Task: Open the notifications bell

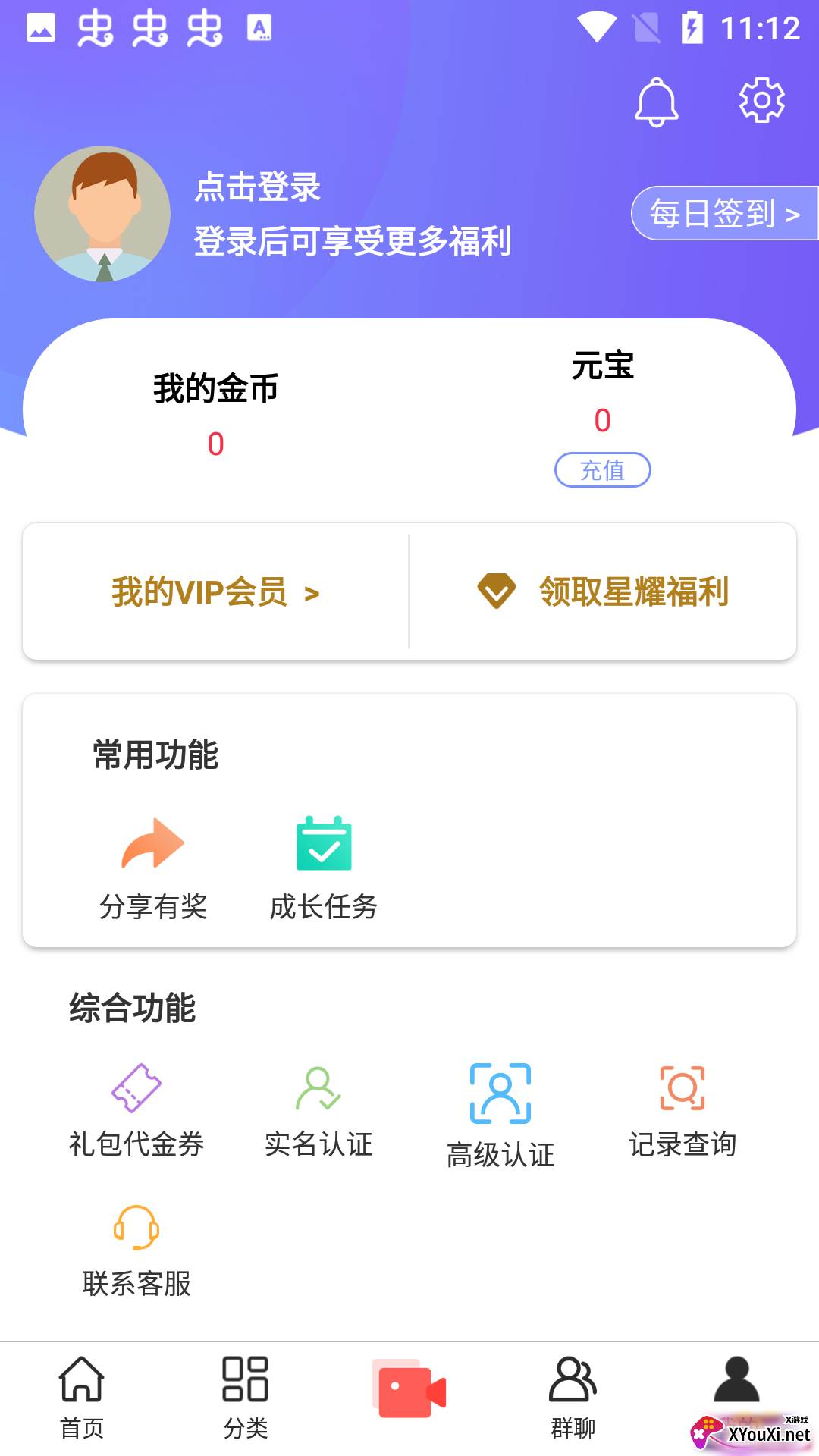Action: [656, 102]
